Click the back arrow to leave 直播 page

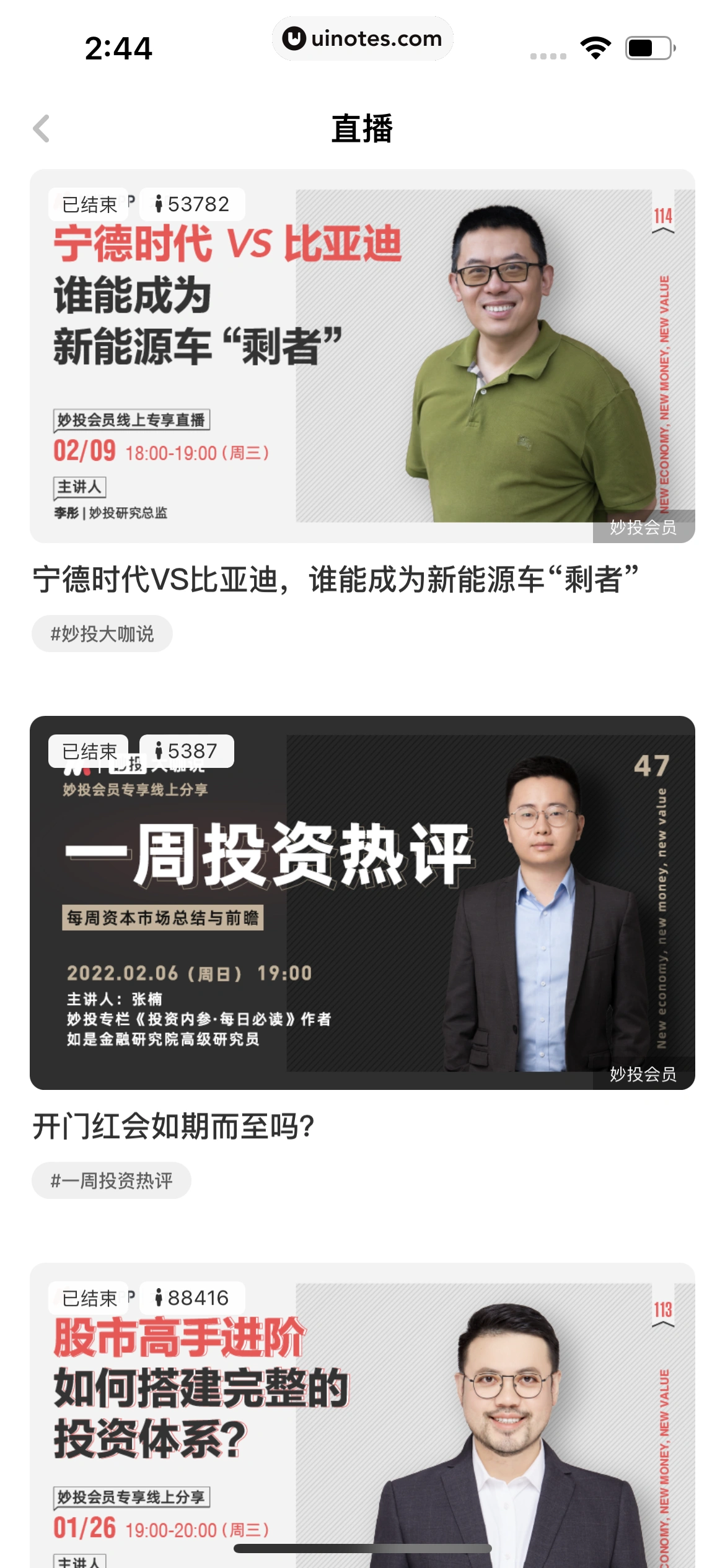pyautogui.click(x=41, y=129)
